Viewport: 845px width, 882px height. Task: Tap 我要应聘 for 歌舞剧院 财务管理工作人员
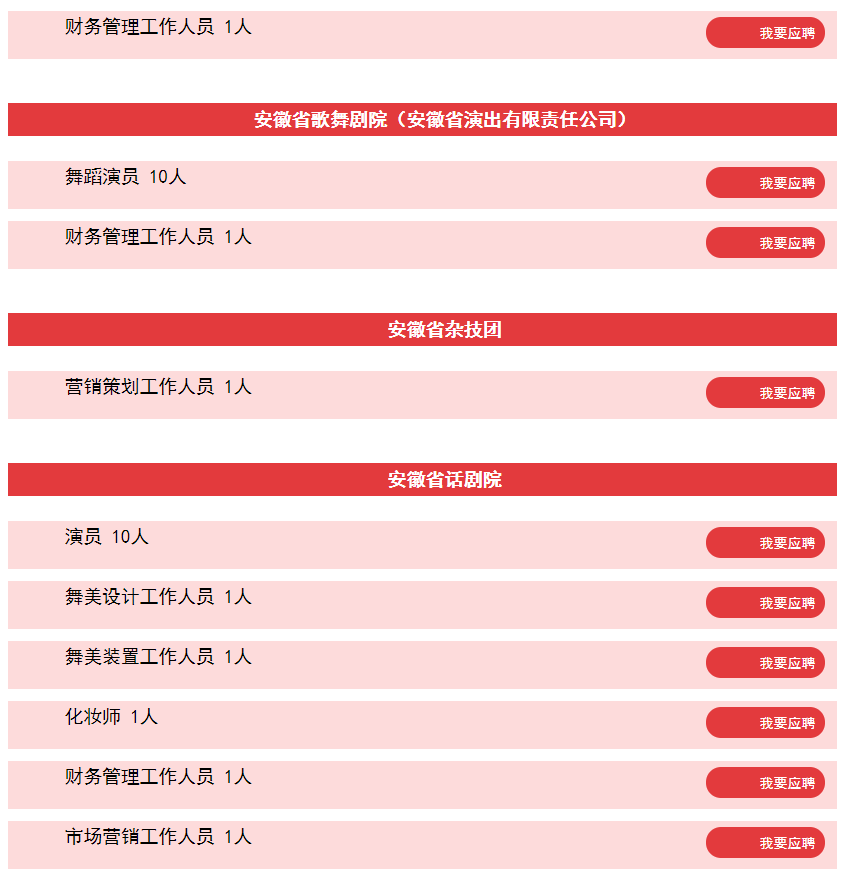tap(765, 243)
